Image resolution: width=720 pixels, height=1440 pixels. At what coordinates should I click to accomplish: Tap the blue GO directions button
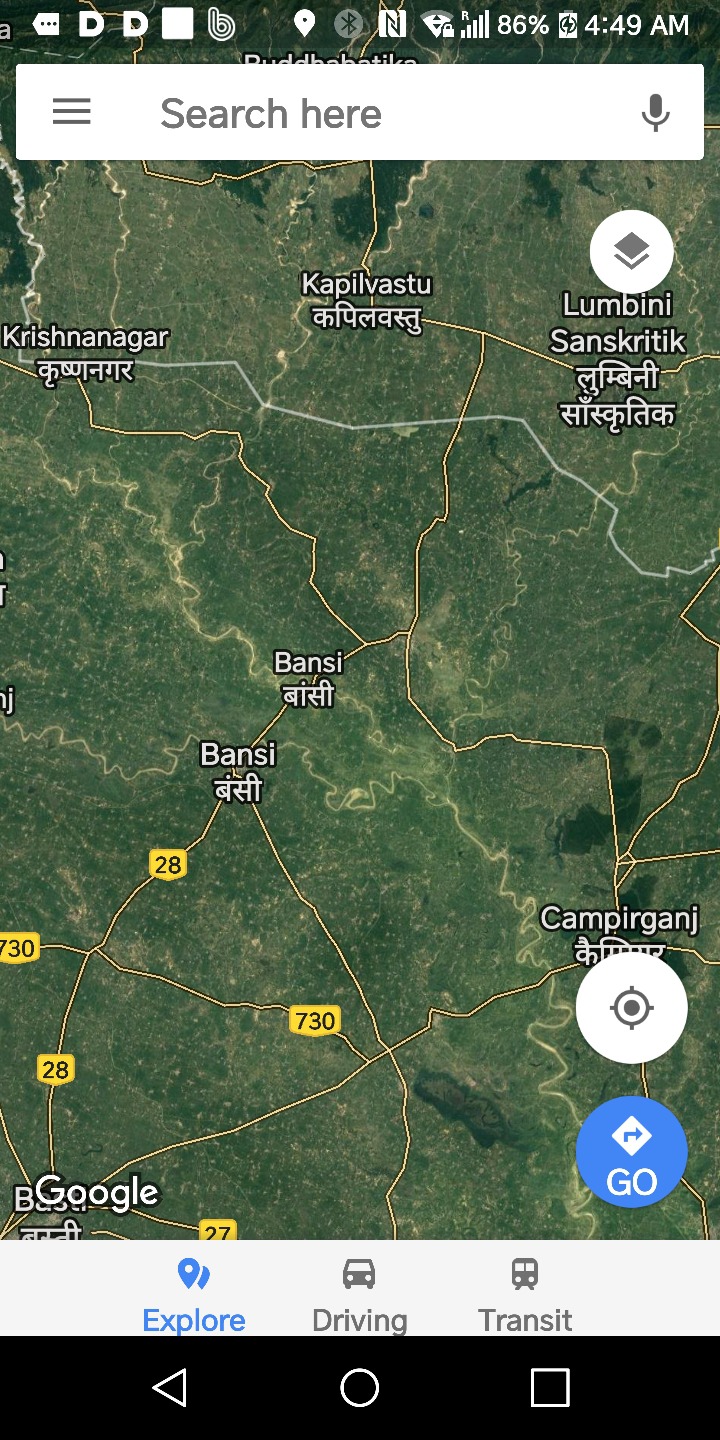pos(631,1152)
